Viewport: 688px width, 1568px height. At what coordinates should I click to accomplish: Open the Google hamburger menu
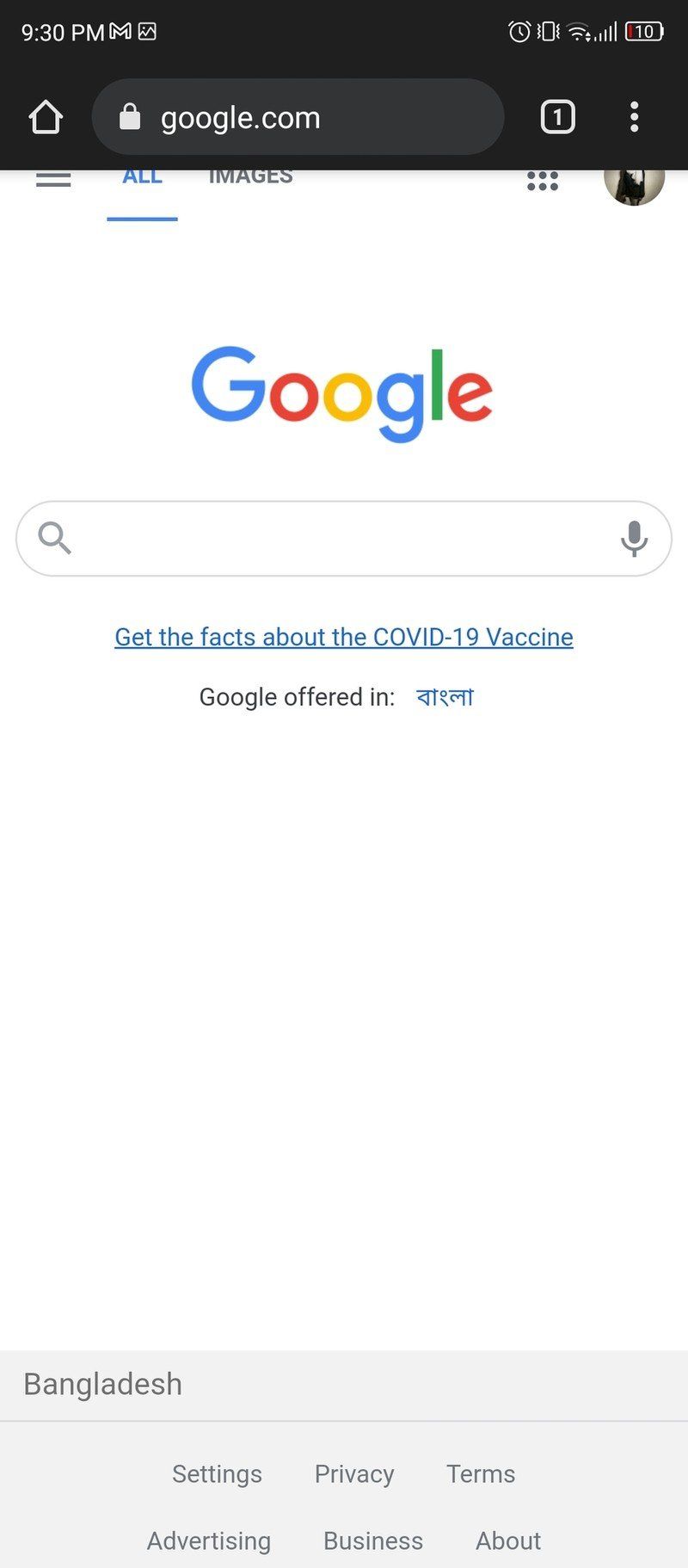[53, 179]
